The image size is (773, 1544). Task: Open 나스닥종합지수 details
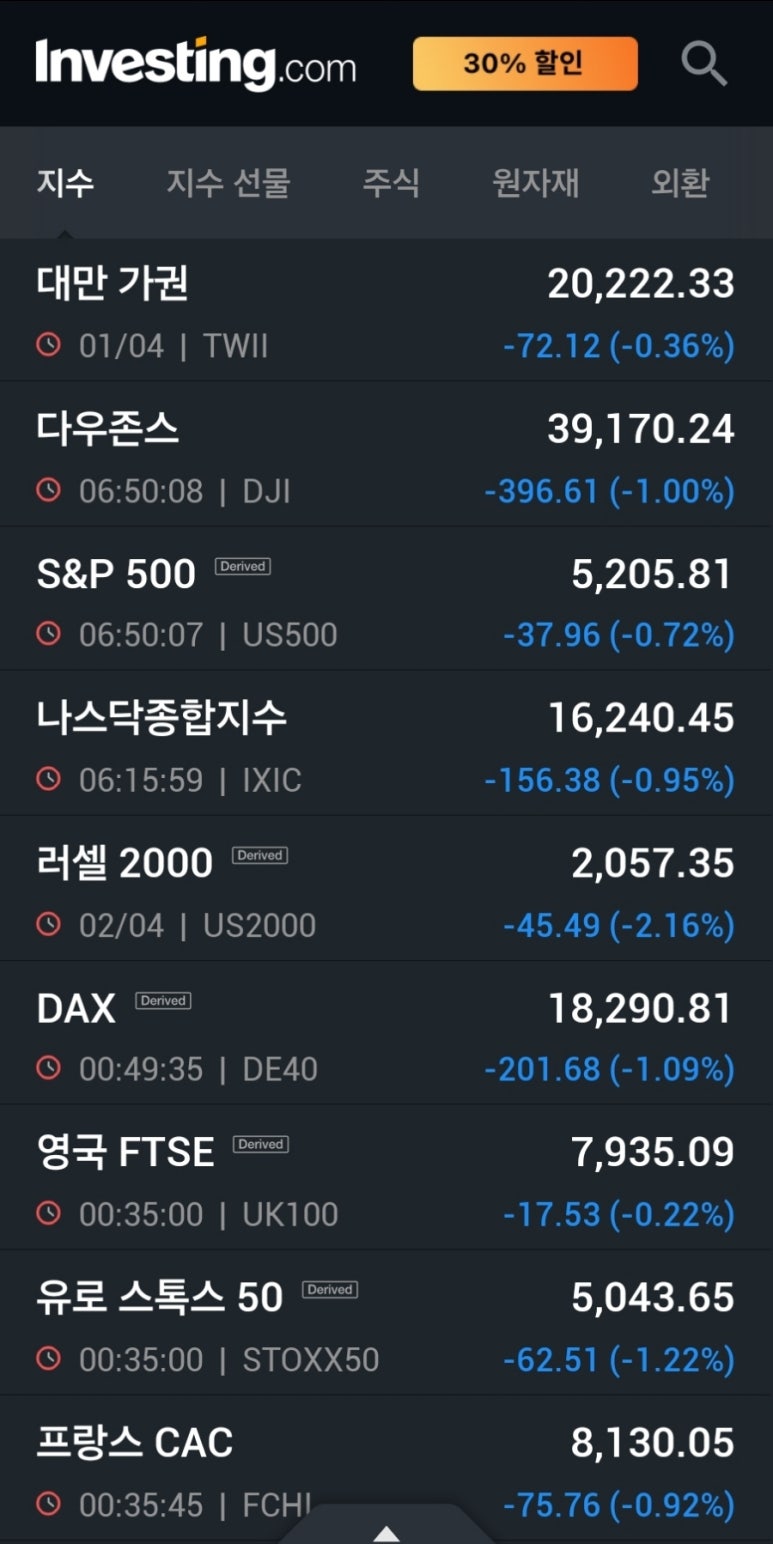(x=386, y=743)
